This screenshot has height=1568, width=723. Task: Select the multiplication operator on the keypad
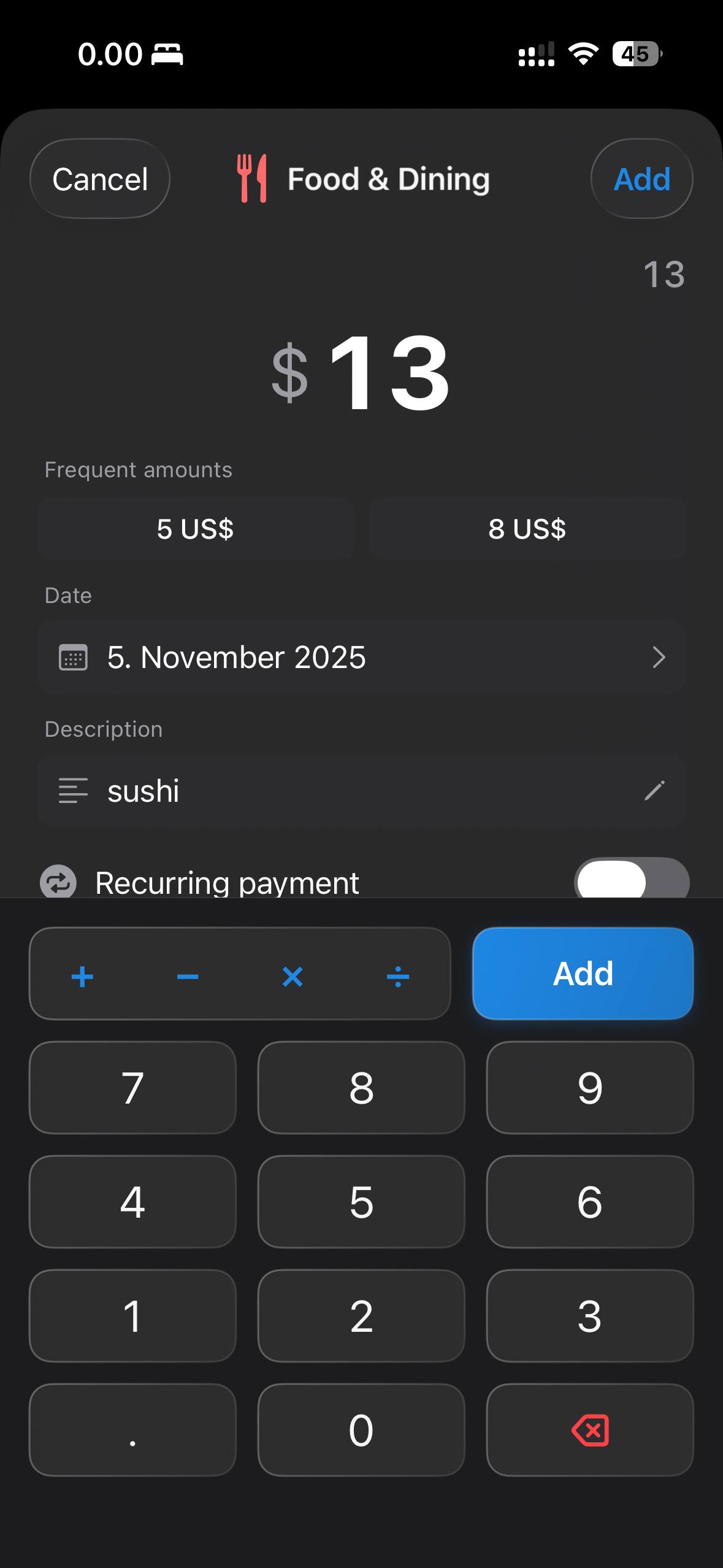coord(293,975)
